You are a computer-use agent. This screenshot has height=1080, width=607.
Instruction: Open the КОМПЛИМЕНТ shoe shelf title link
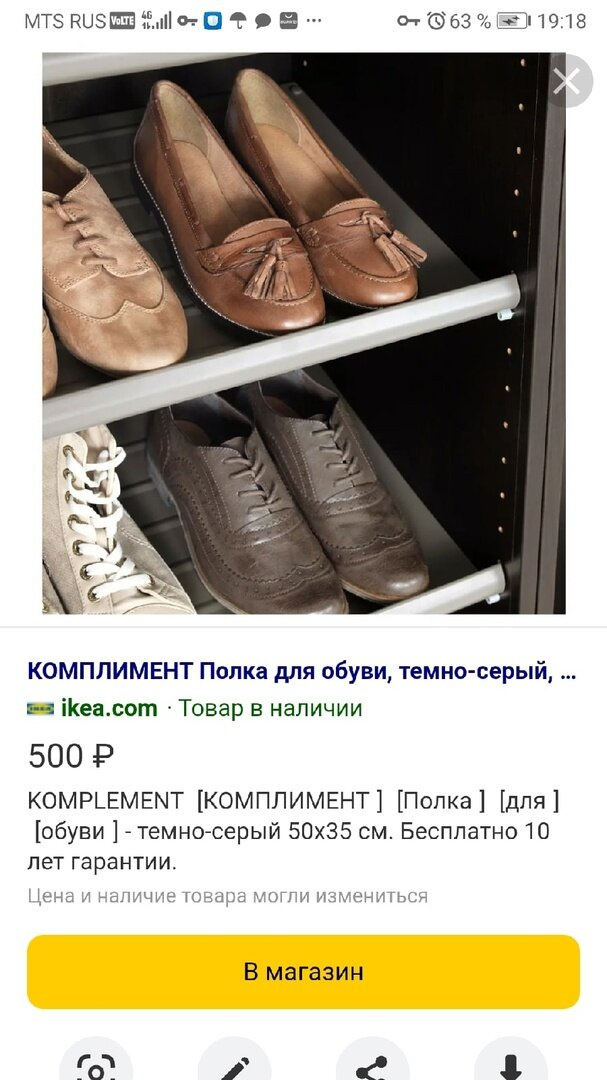click(x=302, y=670)
